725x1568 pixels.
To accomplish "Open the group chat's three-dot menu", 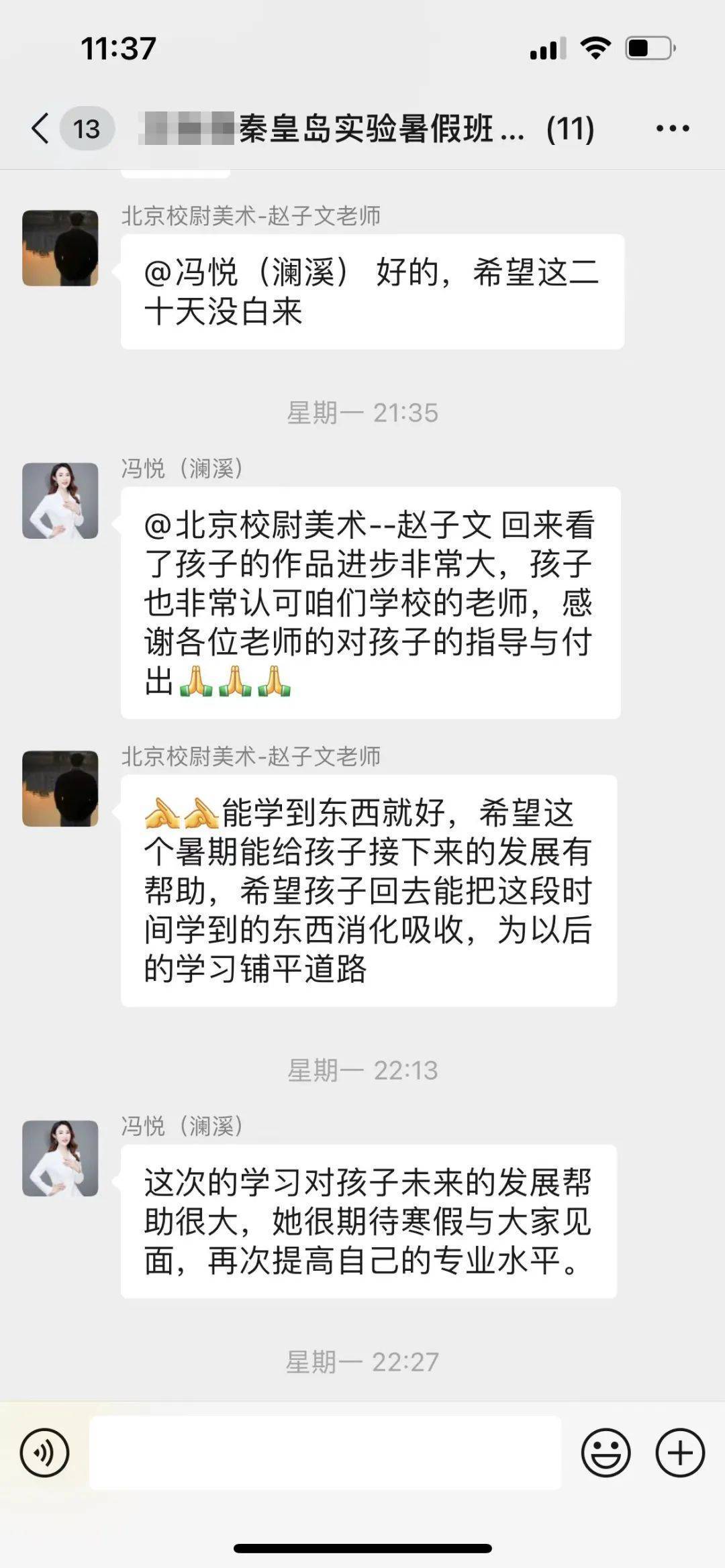I will tap(672, 128).
